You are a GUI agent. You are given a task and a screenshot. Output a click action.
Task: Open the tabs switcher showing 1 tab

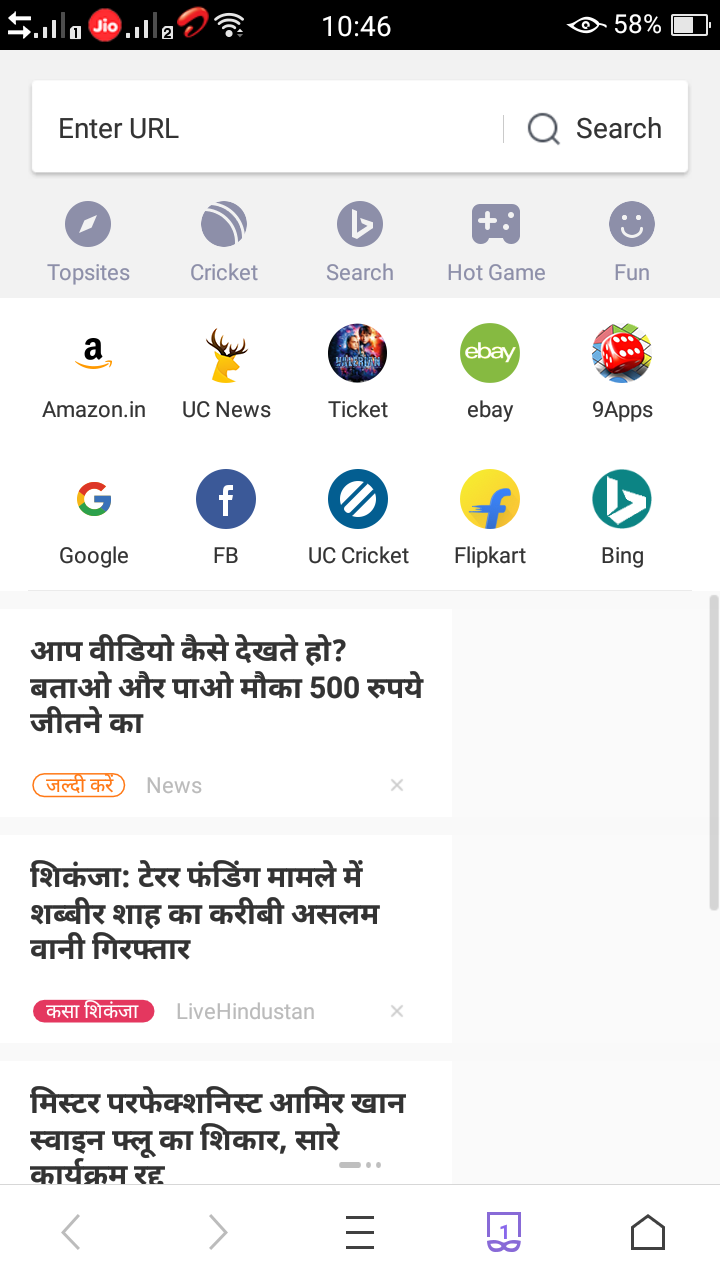click(x=505, y=1233)
